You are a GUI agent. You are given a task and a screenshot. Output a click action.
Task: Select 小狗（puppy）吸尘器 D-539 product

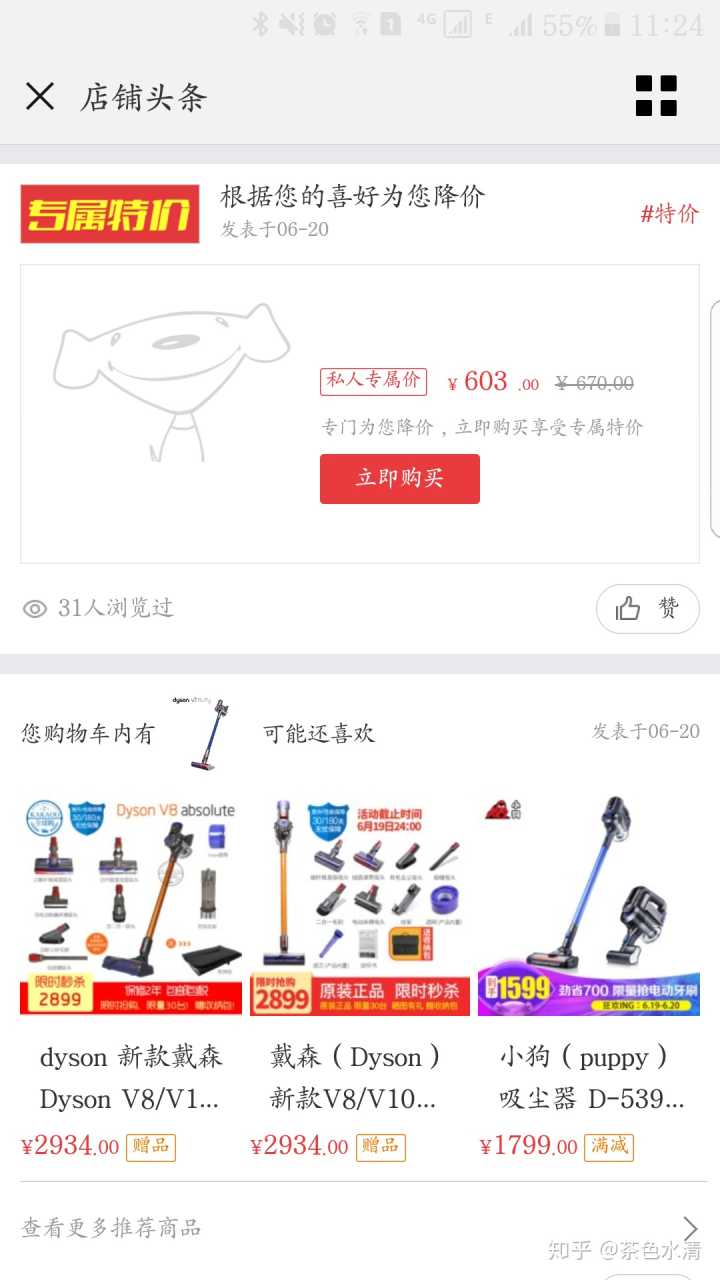(x=589, y=970)
